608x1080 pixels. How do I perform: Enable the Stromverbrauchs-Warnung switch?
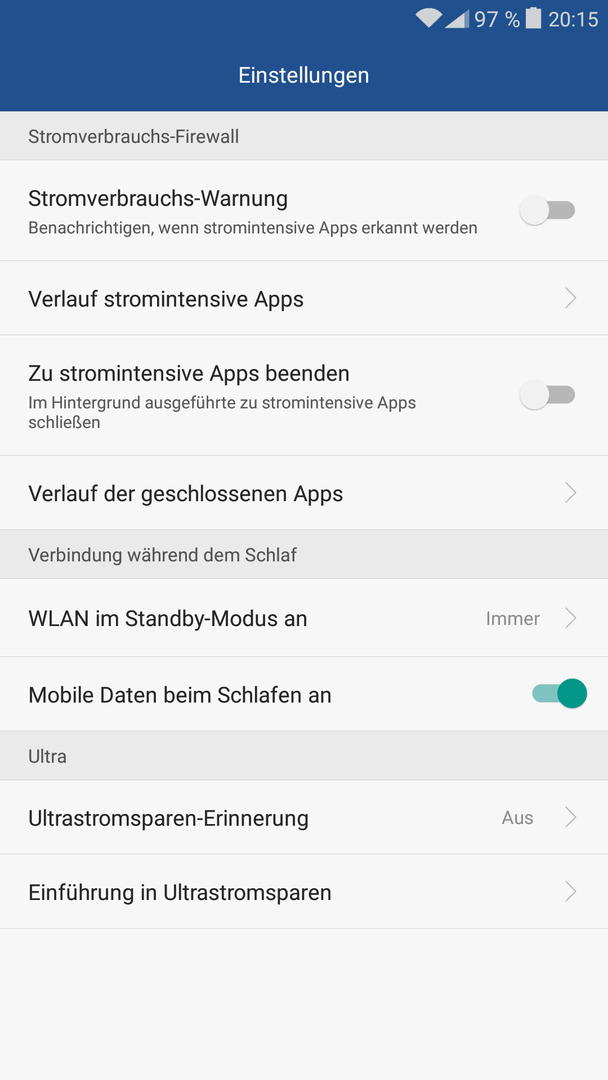(x=547, y=210)
